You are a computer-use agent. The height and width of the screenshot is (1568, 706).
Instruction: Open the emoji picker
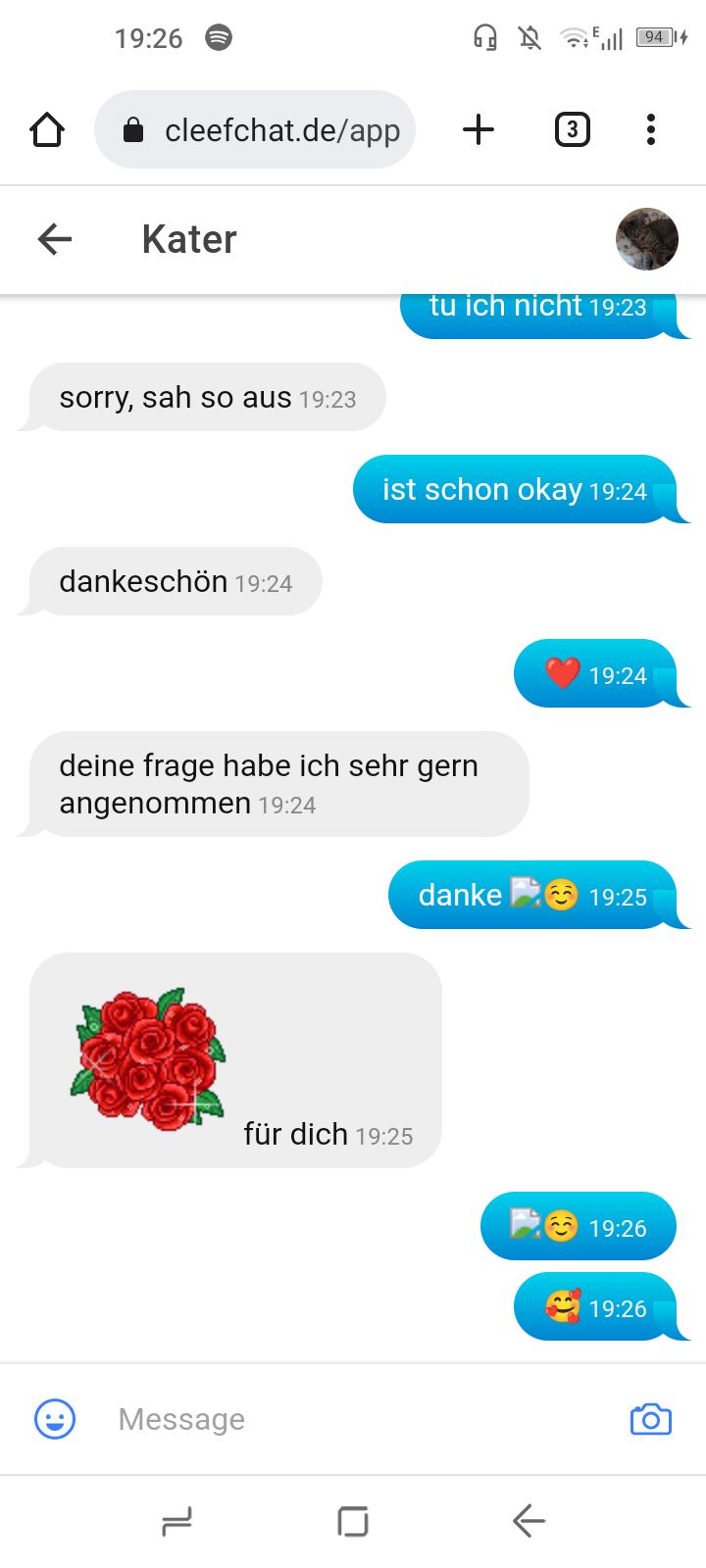coord(55,1418)
